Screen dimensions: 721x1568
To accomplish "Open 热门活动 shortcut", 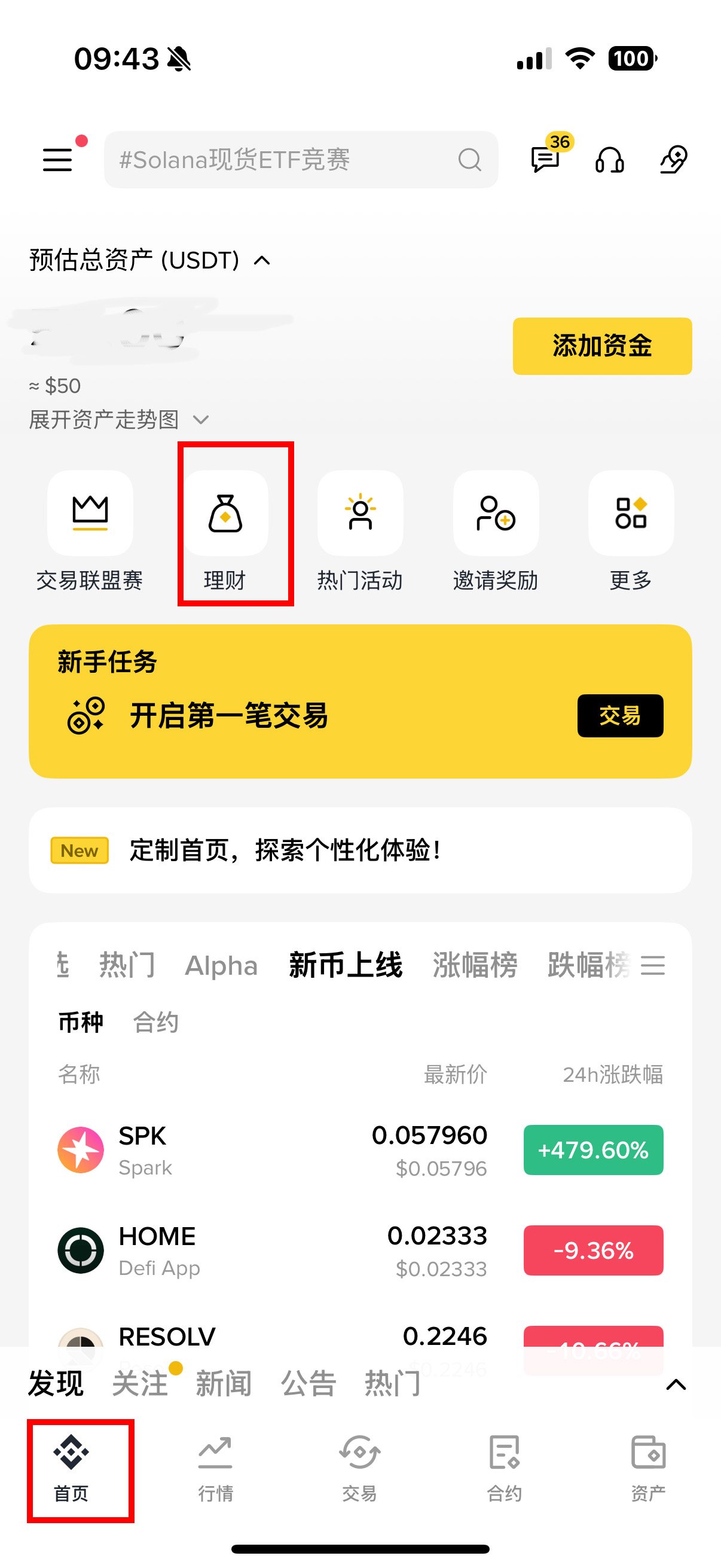I will 360,530.
